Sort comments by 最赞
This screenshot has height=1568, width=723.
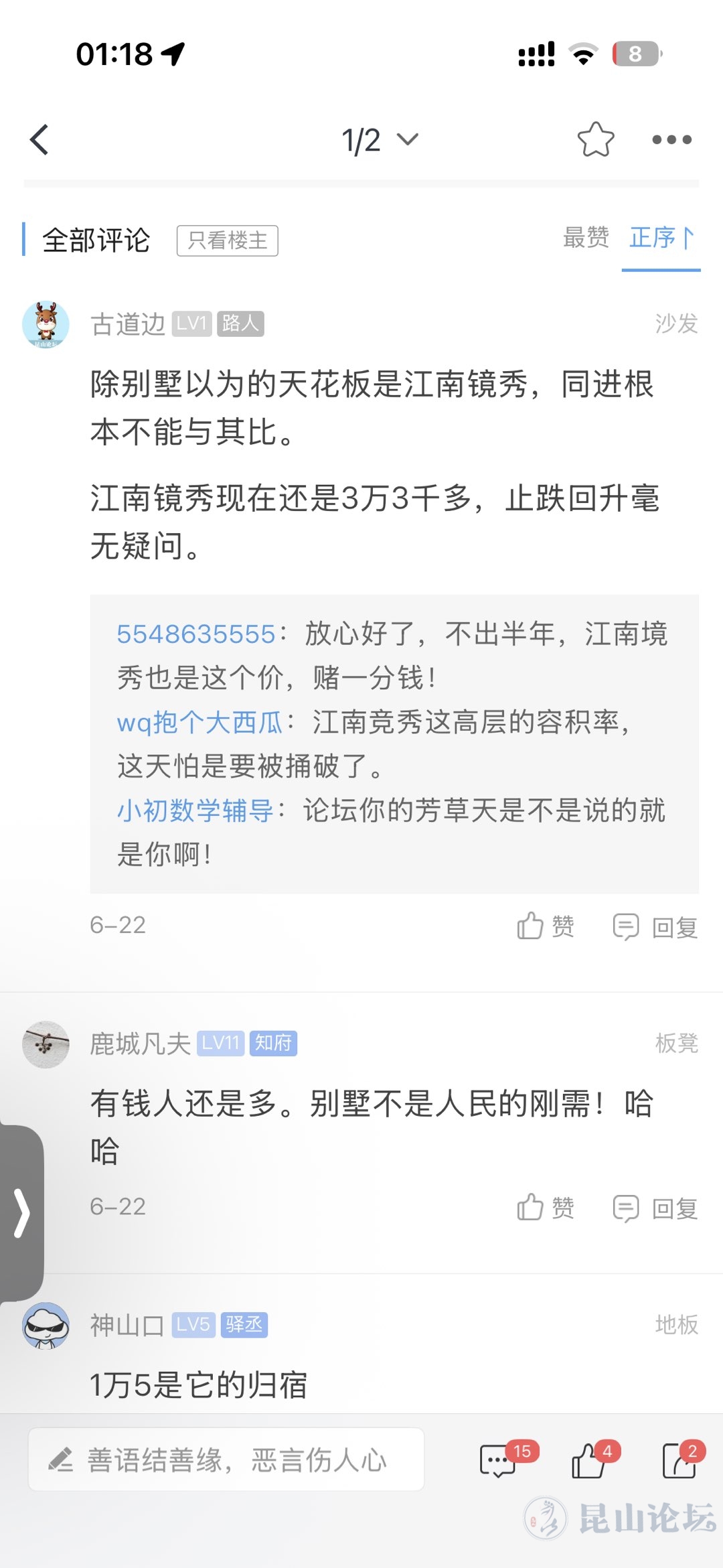(x=586, y=238)
